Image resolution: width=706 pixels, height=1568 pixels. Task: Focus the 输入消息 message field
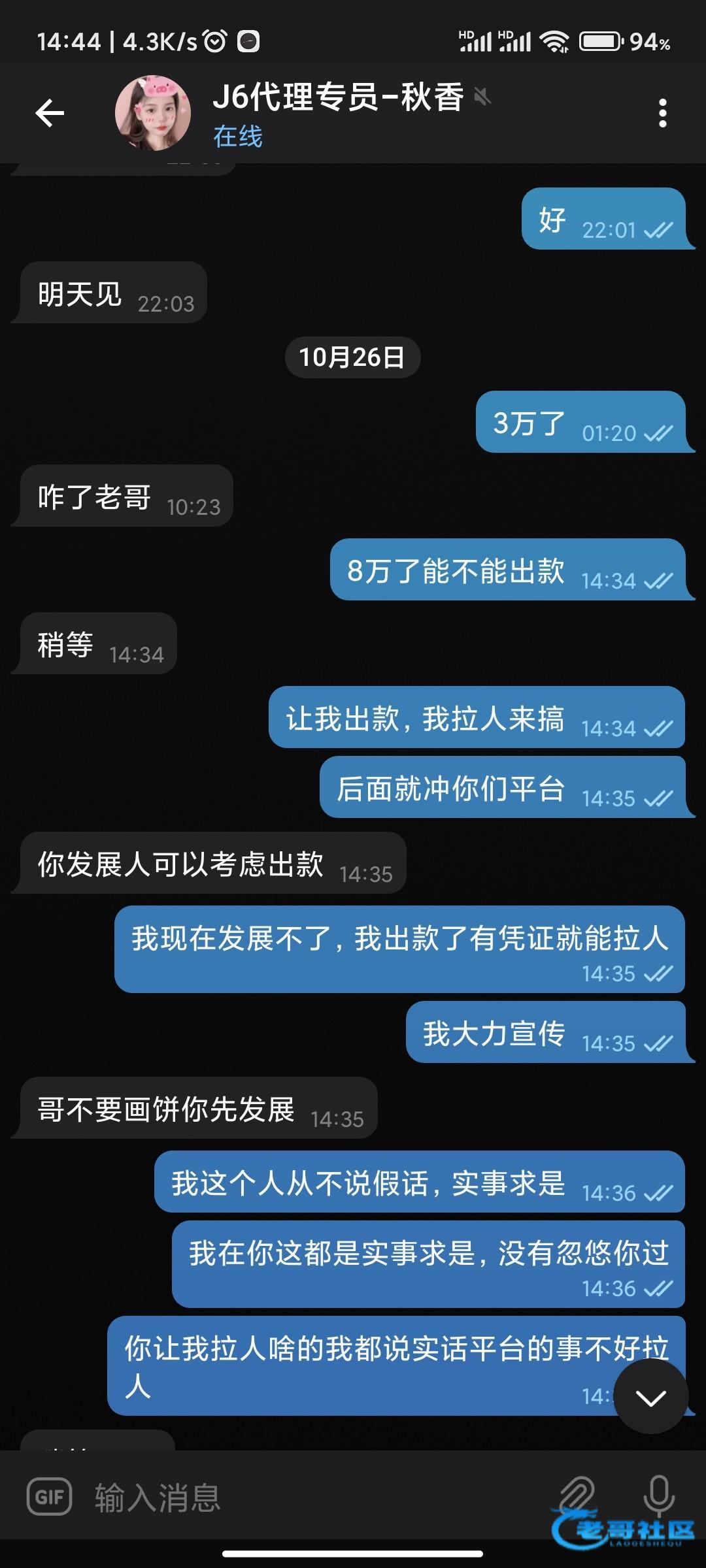pos(314,1497)
